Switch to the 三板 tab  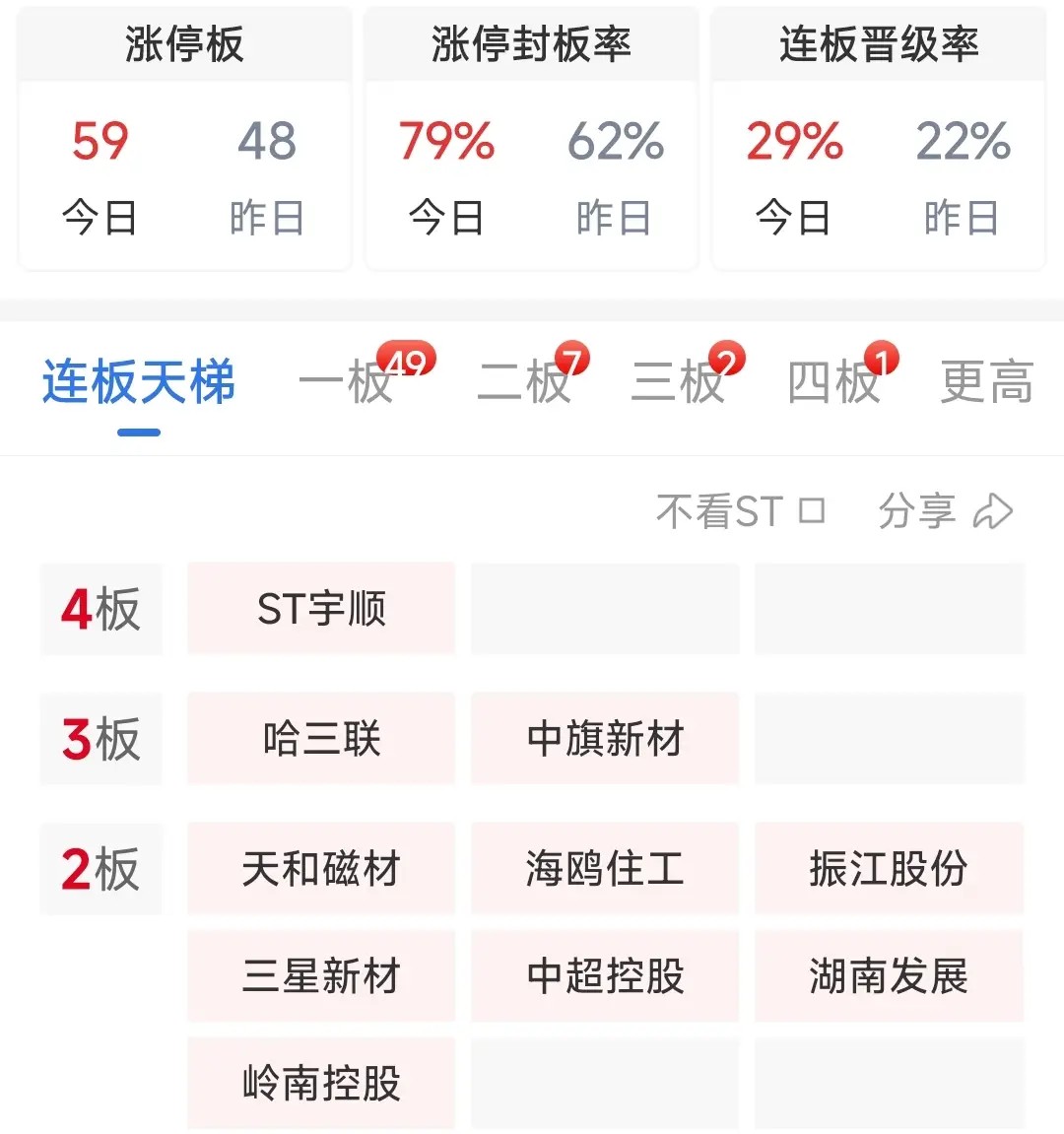pos(679,382)
